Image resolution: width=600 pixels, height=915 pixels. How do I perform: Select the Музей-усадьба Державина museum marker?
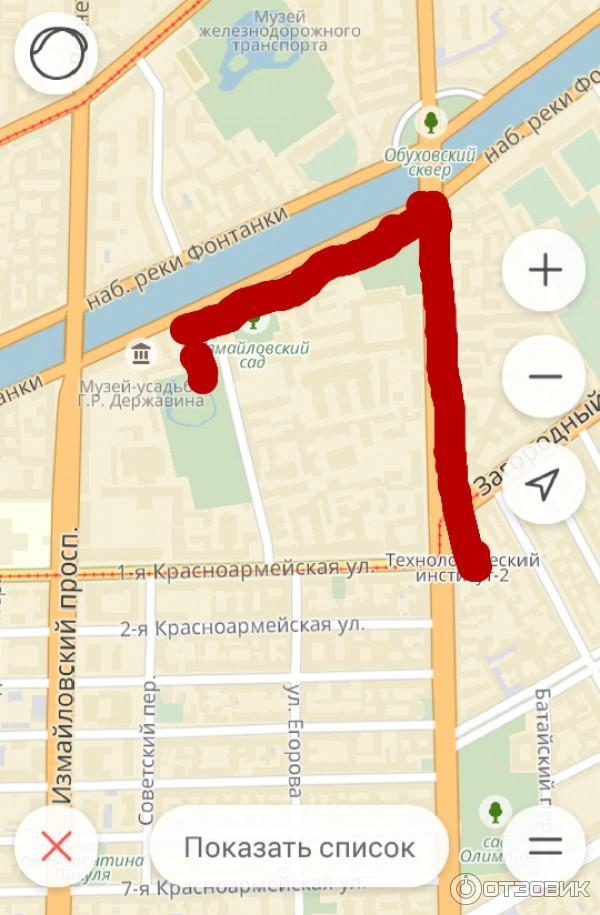(140, 353)
